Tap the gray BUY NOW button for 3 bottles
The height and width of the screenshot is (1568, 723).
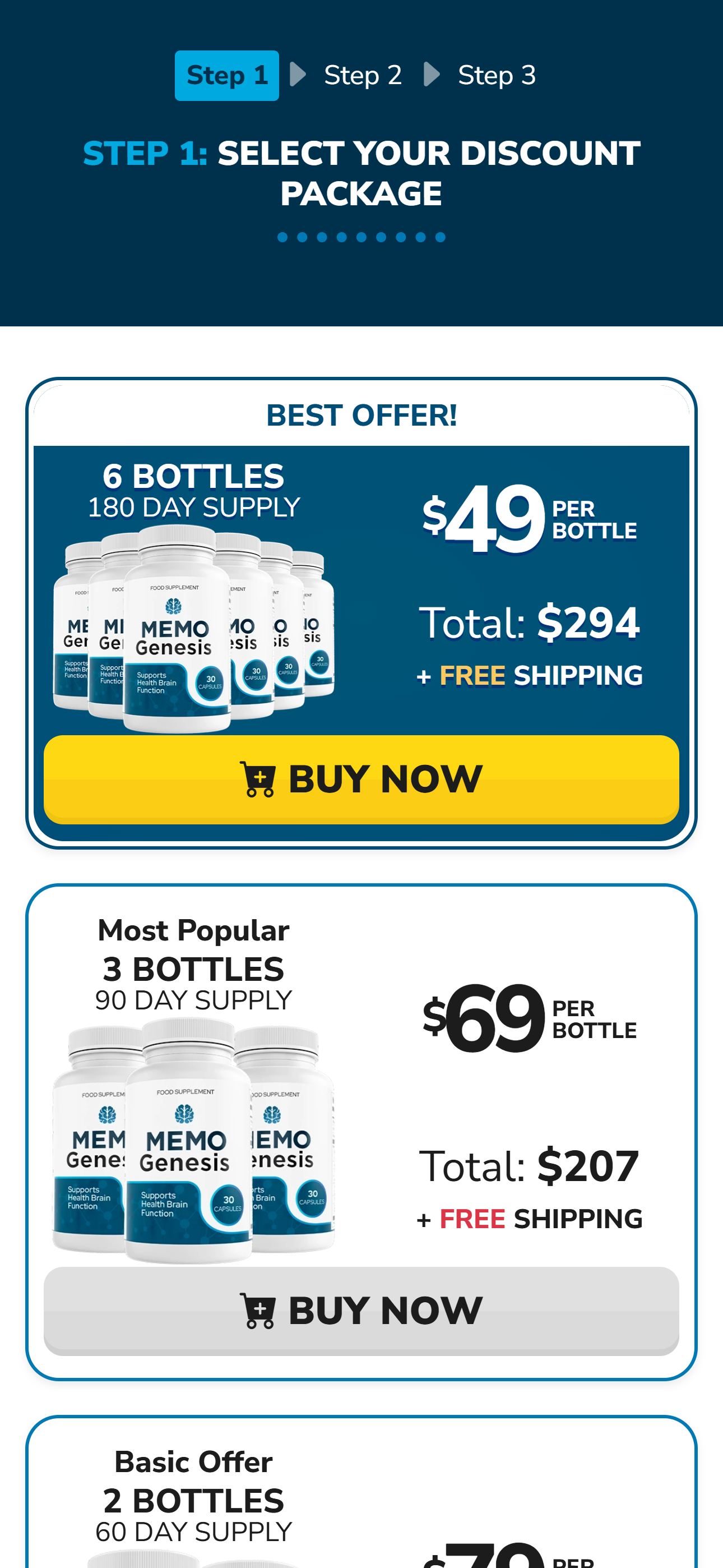[361, 1311]
